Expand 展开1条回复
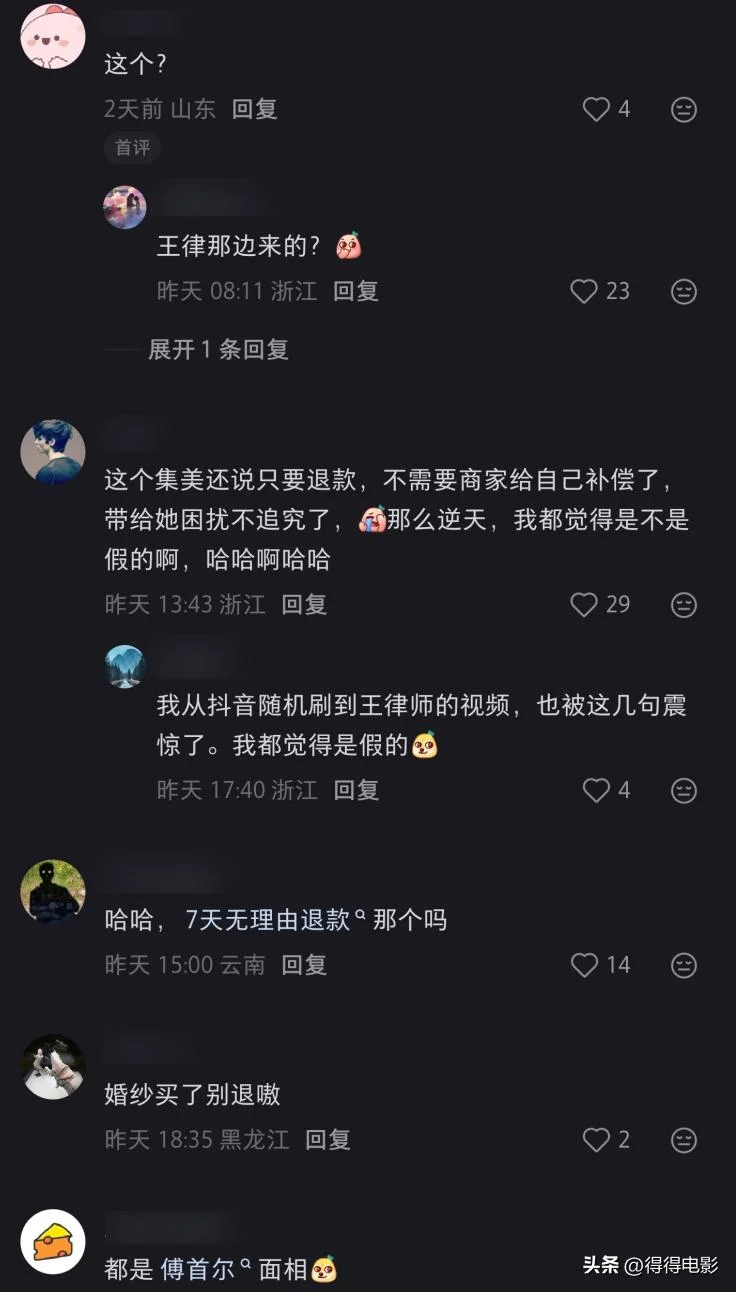Viewport: 736px width, 1292px height. pyautogui.click(x=218, y=349)
